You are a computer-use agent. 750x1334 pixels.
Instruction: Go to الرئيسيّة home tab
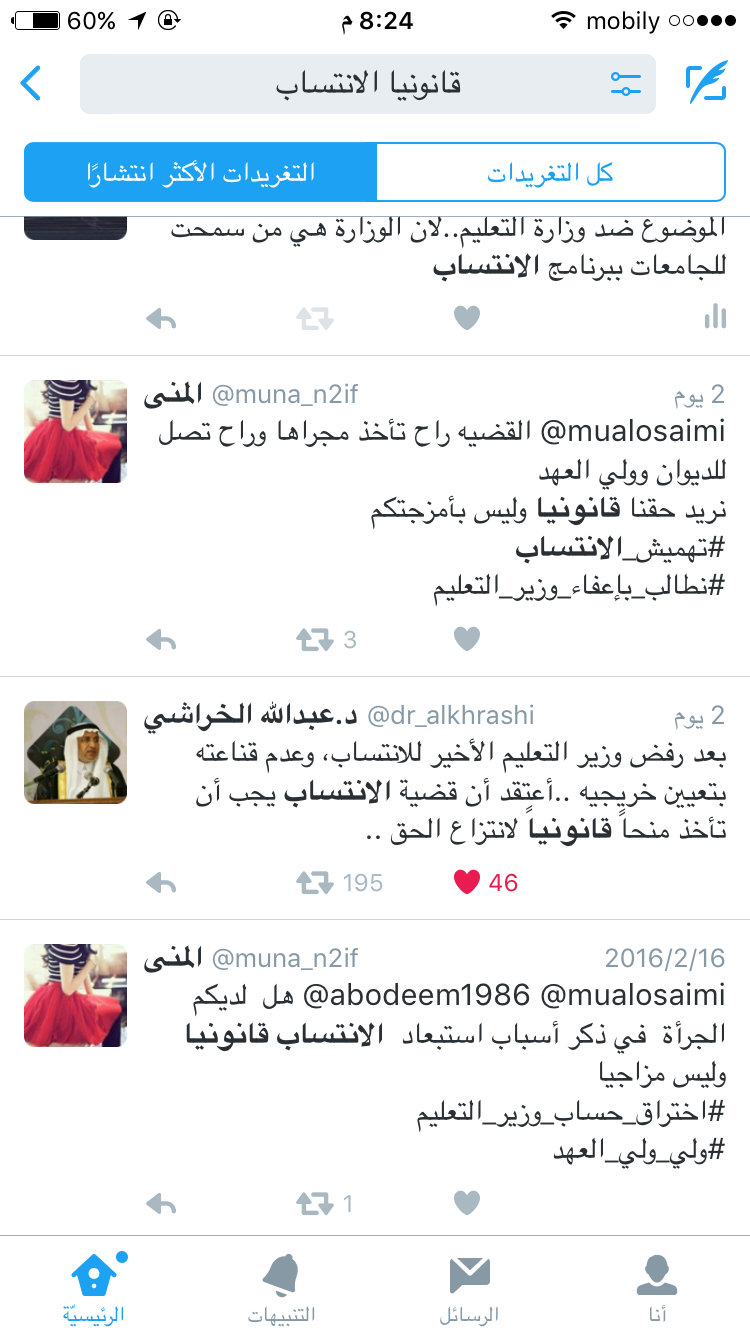(94, 1287)
